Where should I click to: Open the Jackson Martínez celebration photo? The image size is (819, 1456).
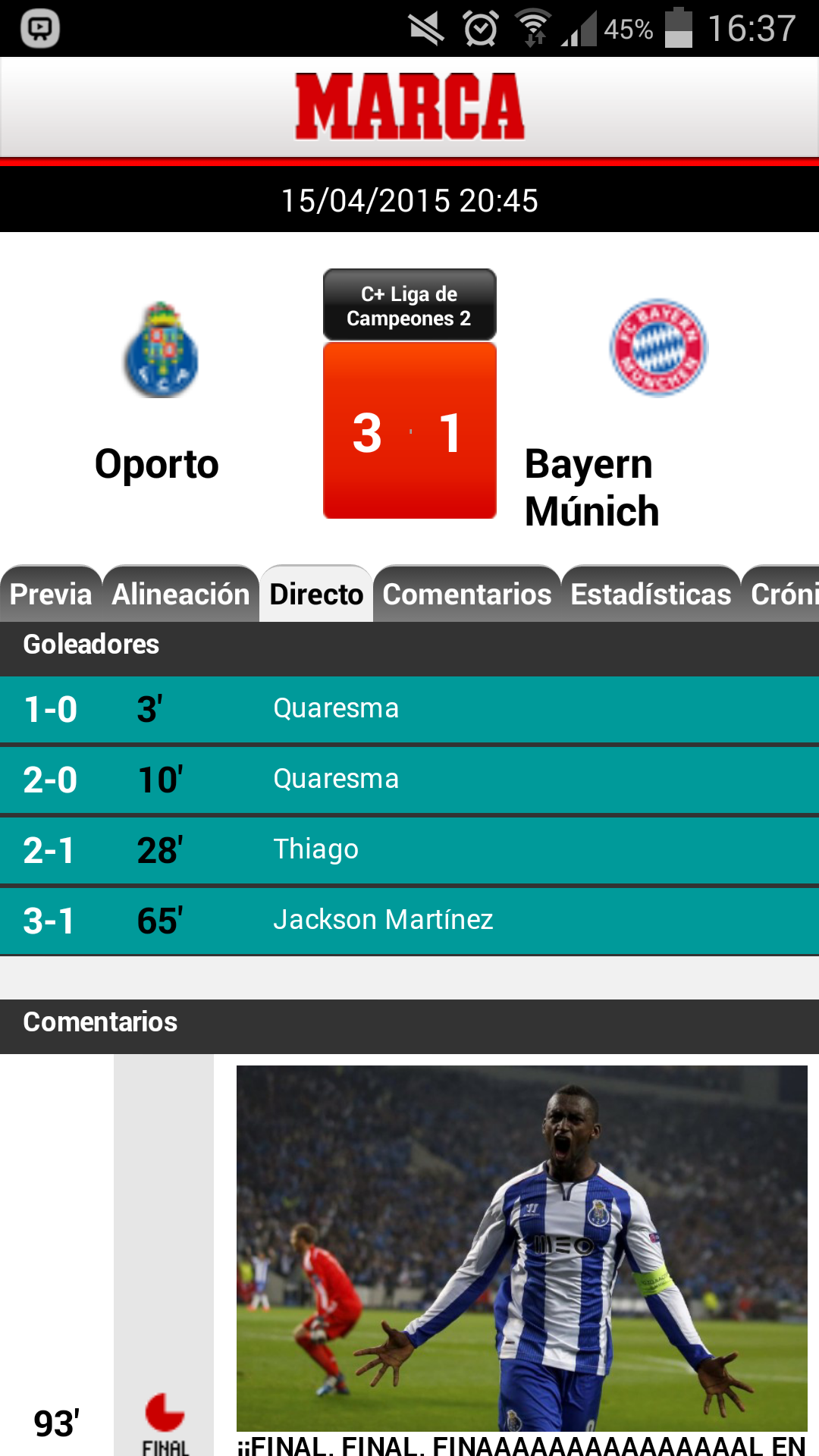pos(522,1247)
